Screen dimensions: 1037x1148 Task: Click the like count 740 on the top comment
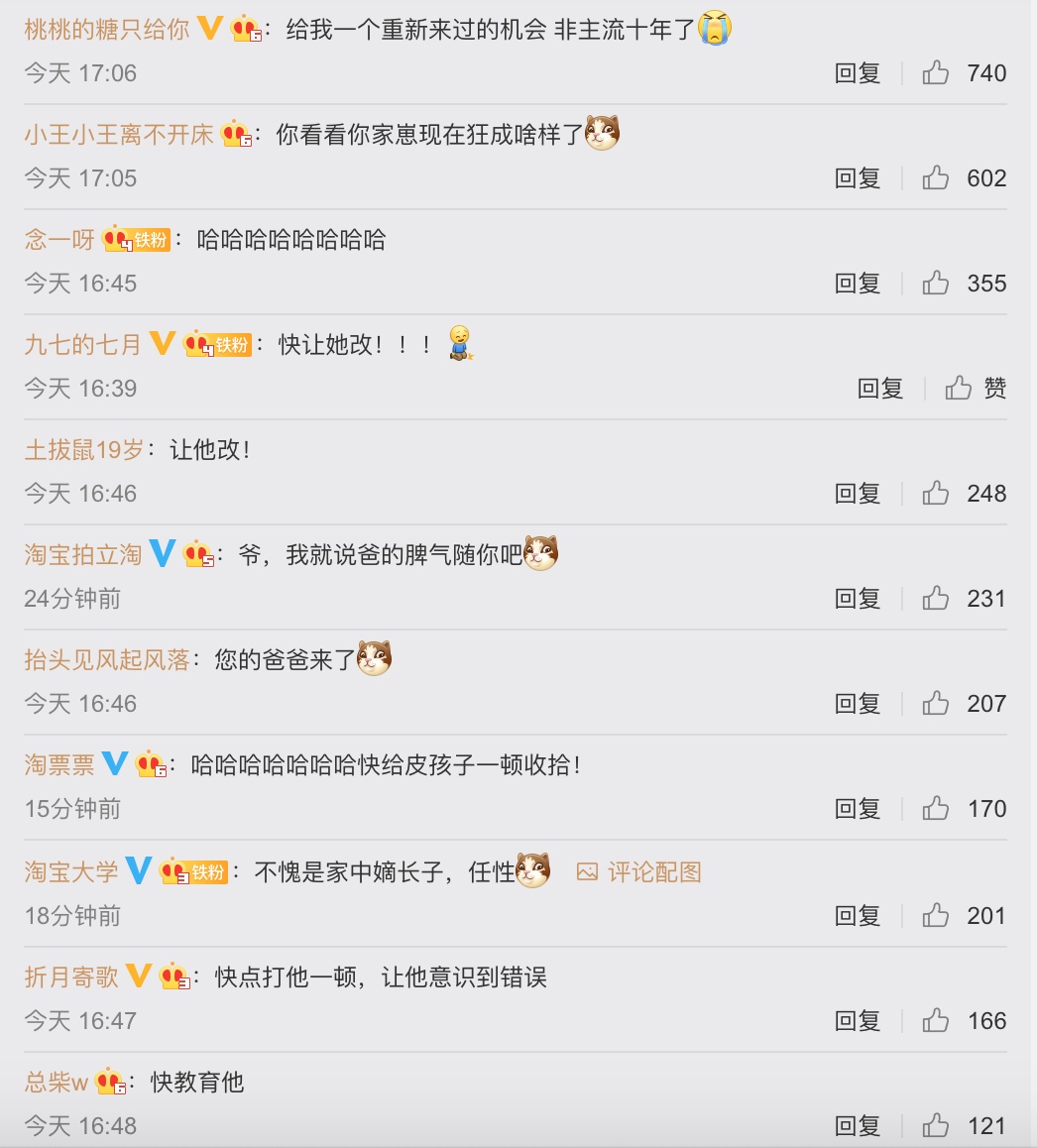pyautogui.click(x=985, y=72)
